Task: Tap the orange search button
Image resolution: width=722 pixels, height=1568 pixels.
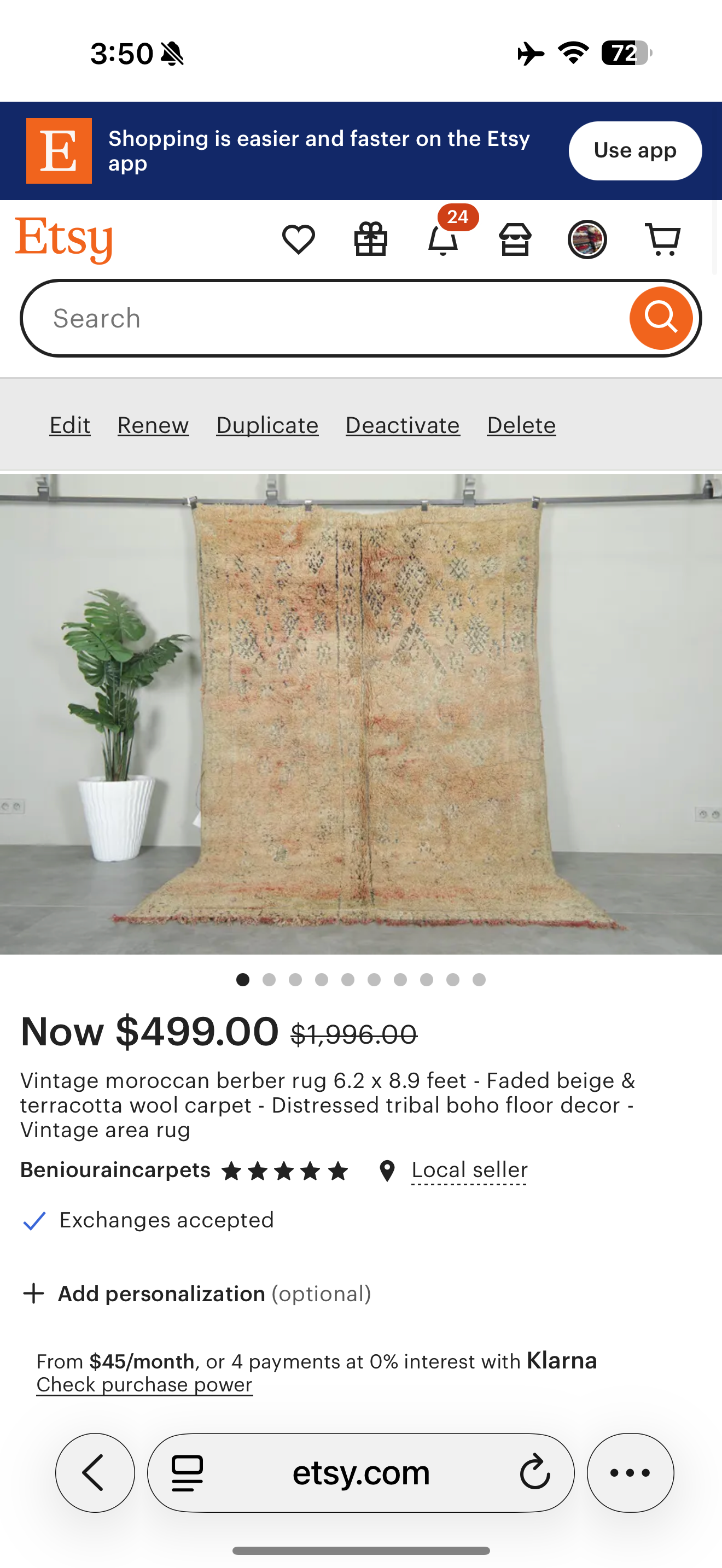Action: point(661,318)
